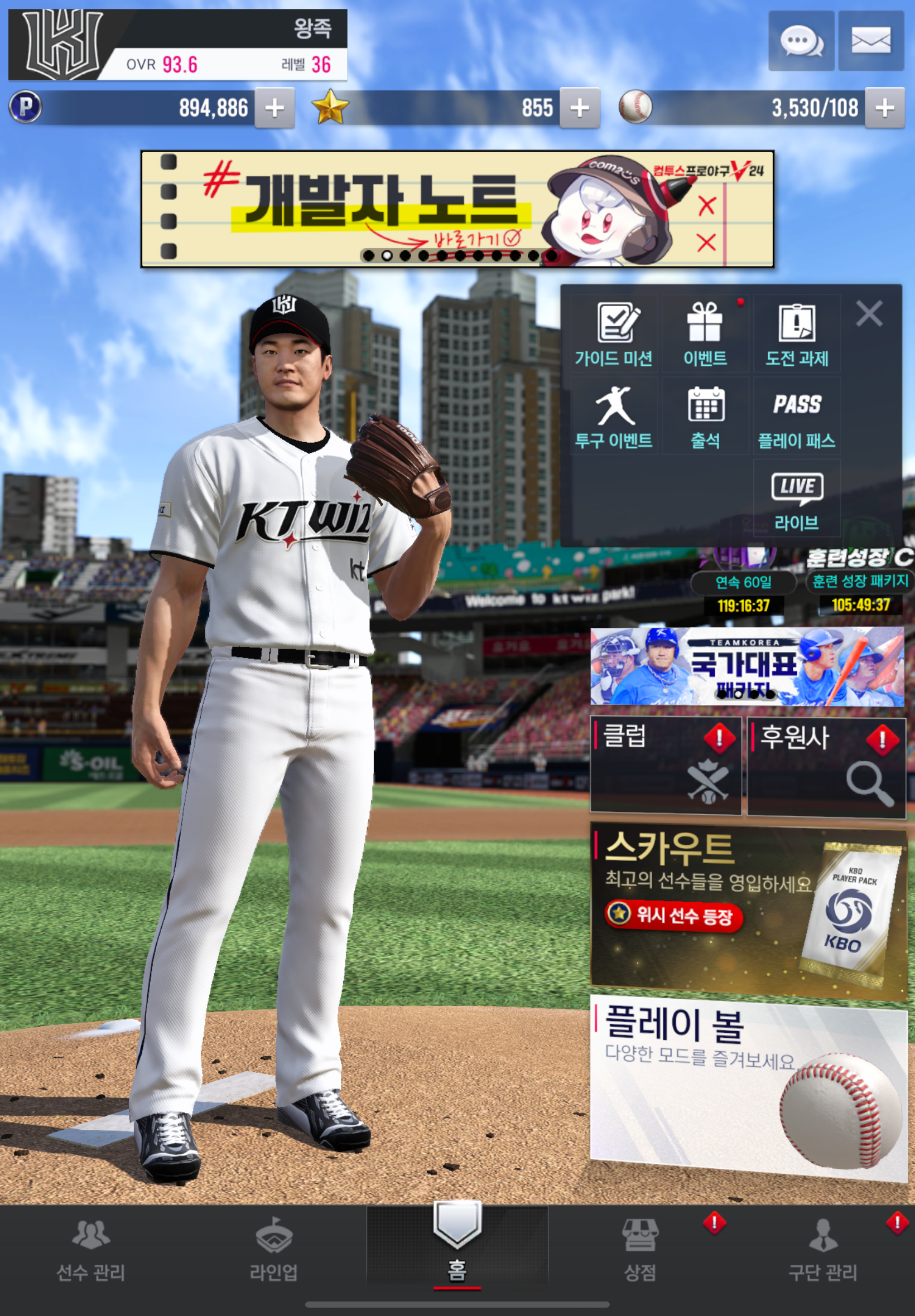
Task: Open 가이드 미션 in the popup menu
Action: (x=613, y=335)
